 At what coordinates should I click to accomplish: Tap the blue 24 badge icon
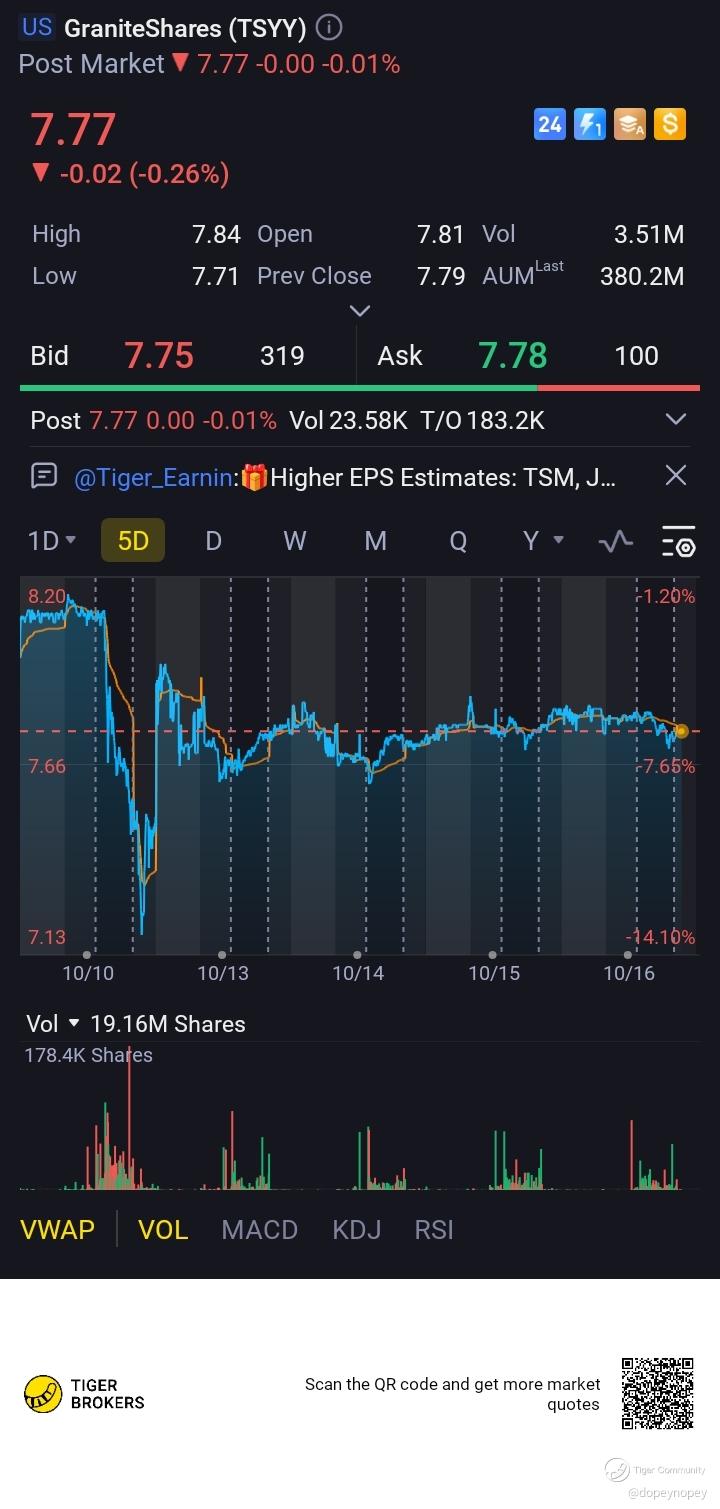(x=550, y=124)
